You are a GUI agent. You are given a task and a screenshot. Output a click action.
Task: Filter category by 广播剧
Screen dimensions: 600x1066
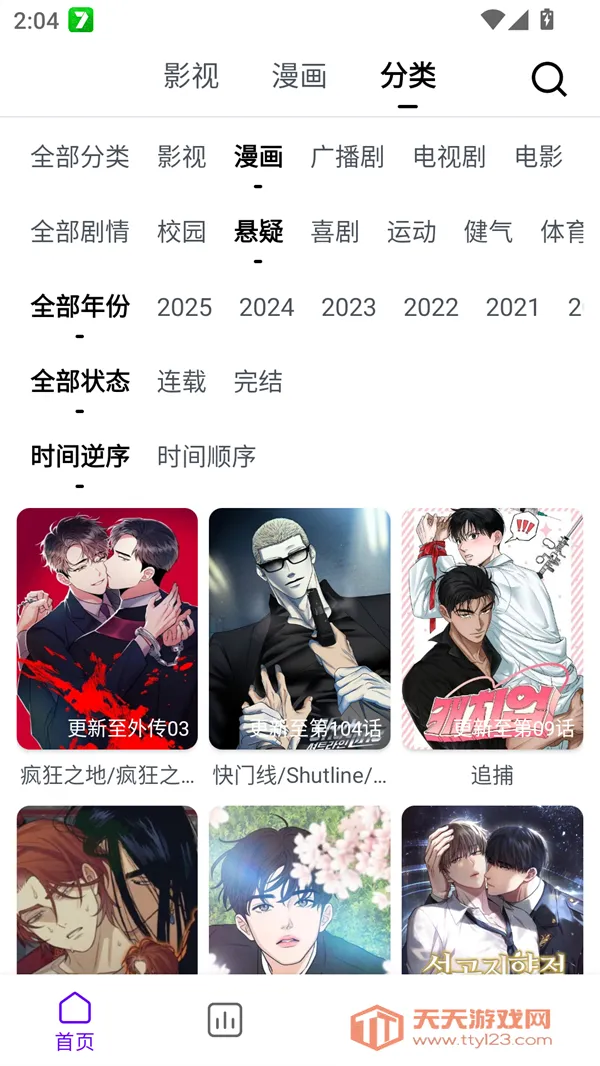click(x=347, y=157)
